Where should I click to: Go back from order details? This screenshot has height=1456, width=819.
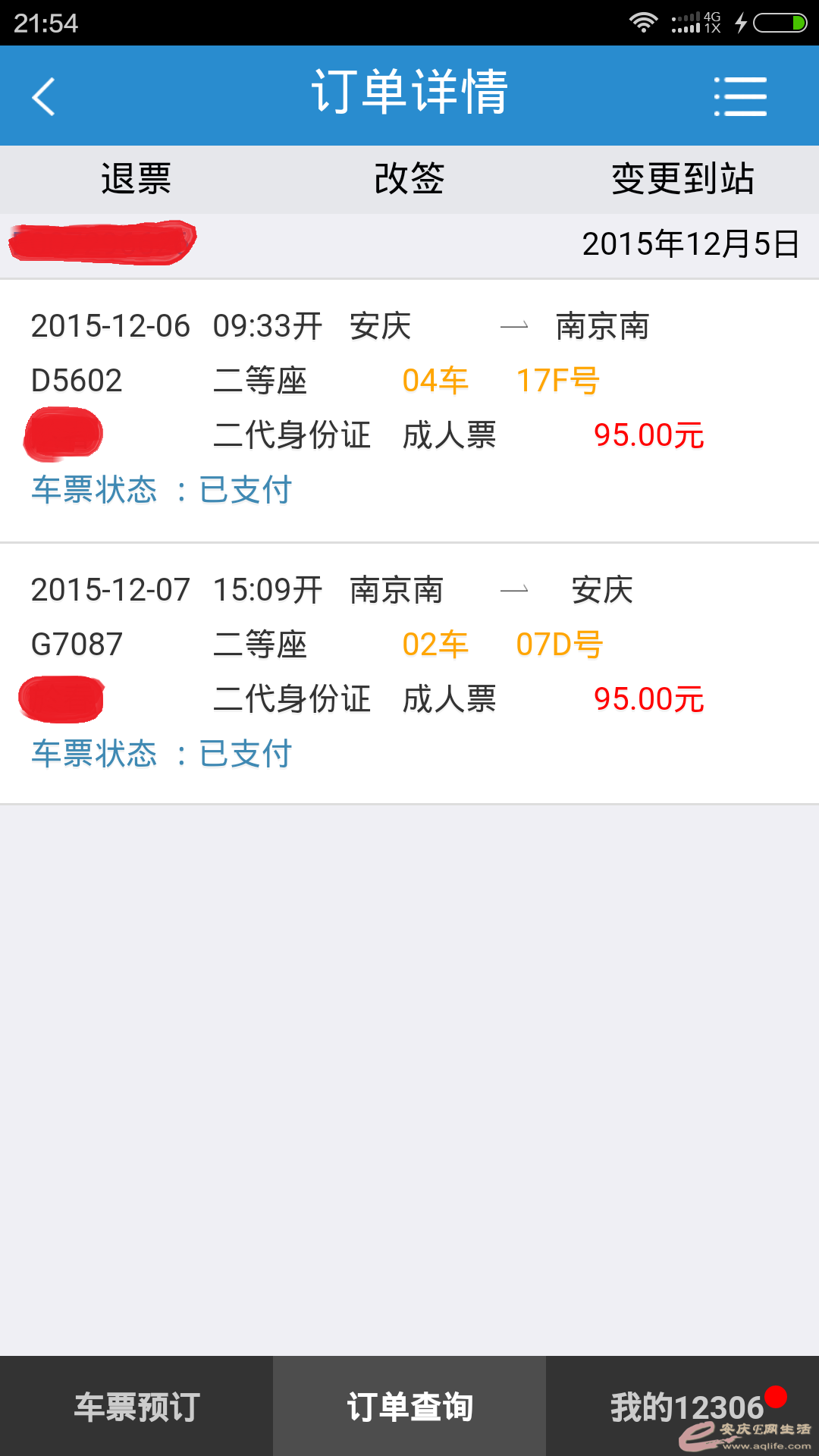[x=44, y=96]
